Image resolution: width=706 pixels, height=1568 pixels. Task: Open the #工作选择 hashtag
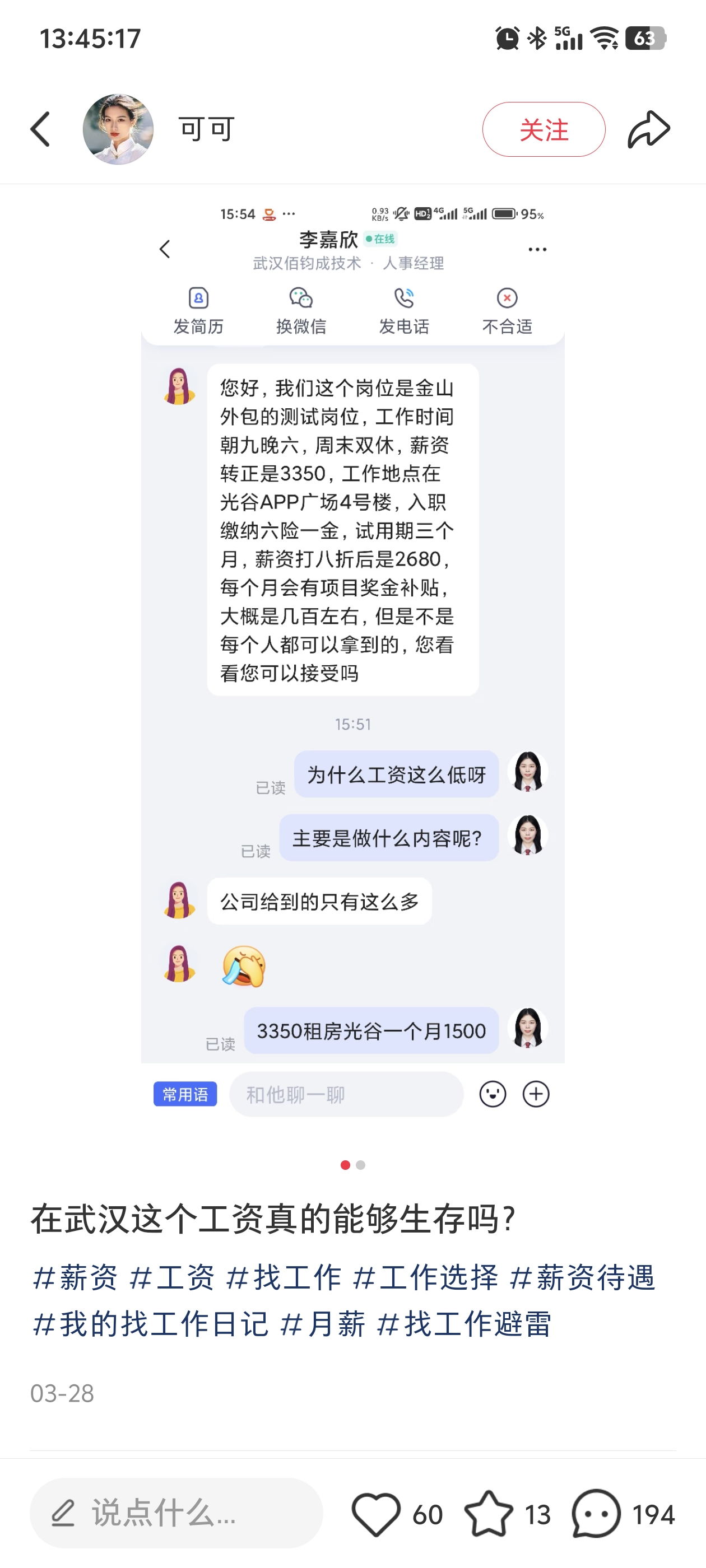(x=425, y=1277)
